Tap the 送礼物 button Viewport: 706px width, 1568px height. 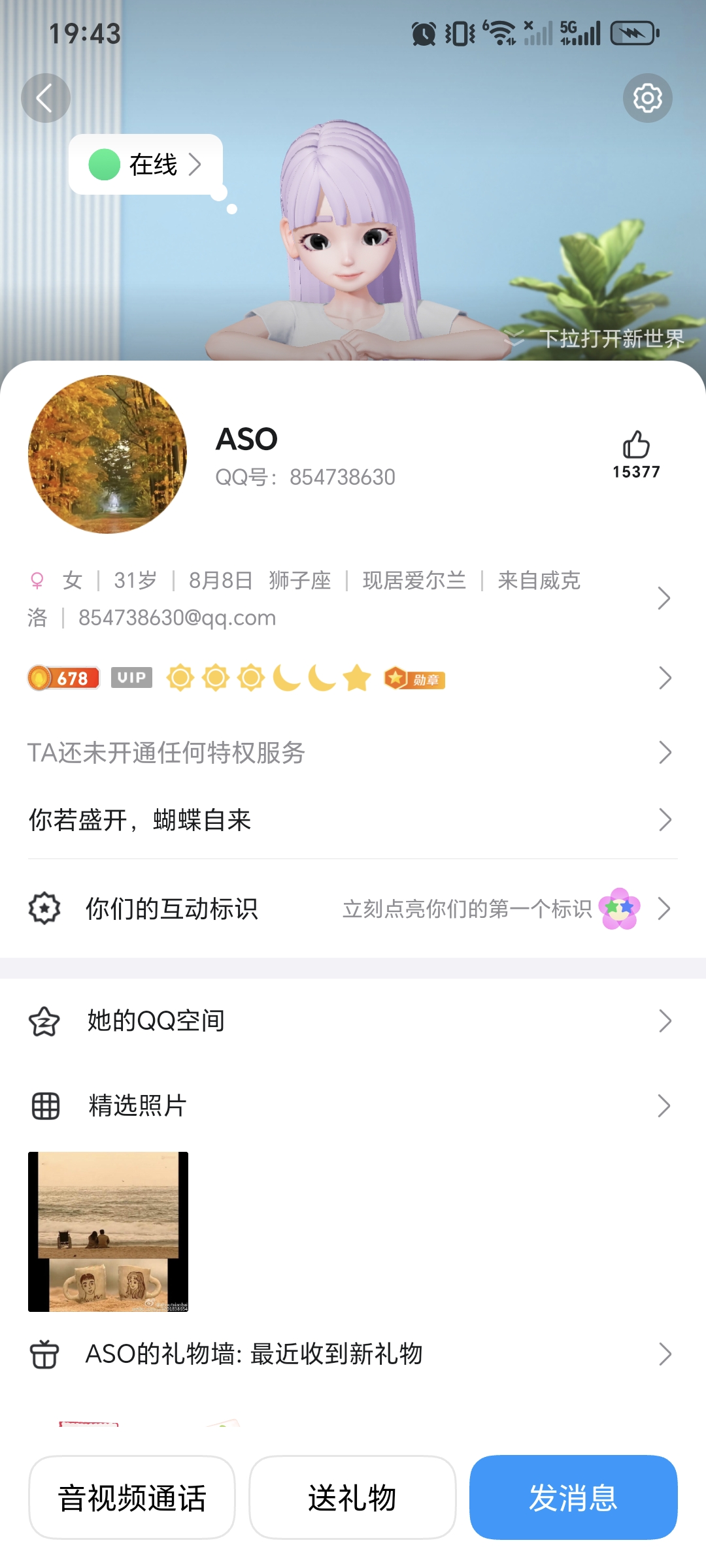pos(352,1497)
